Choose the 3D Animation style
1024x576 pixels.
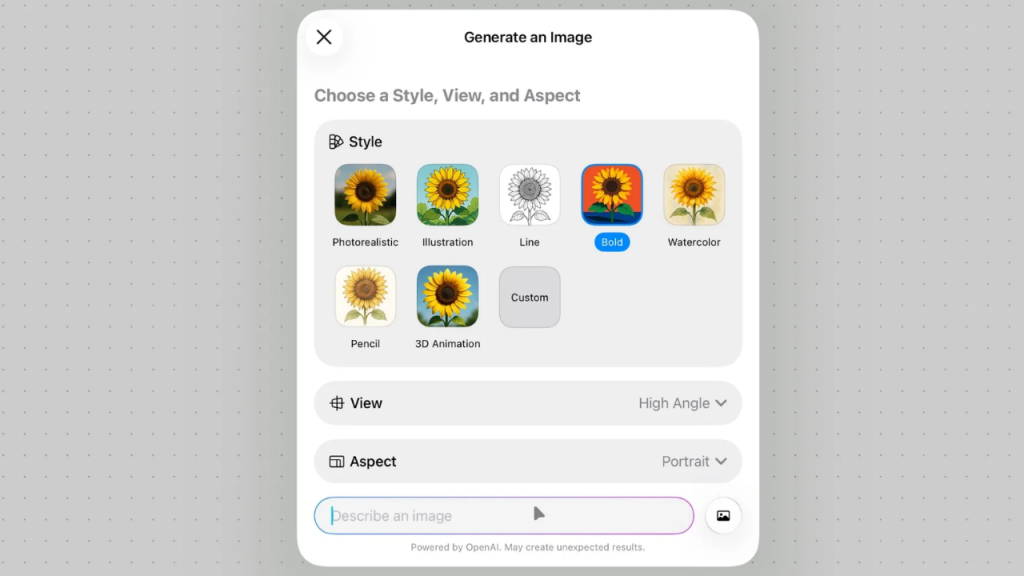(447, 296)
